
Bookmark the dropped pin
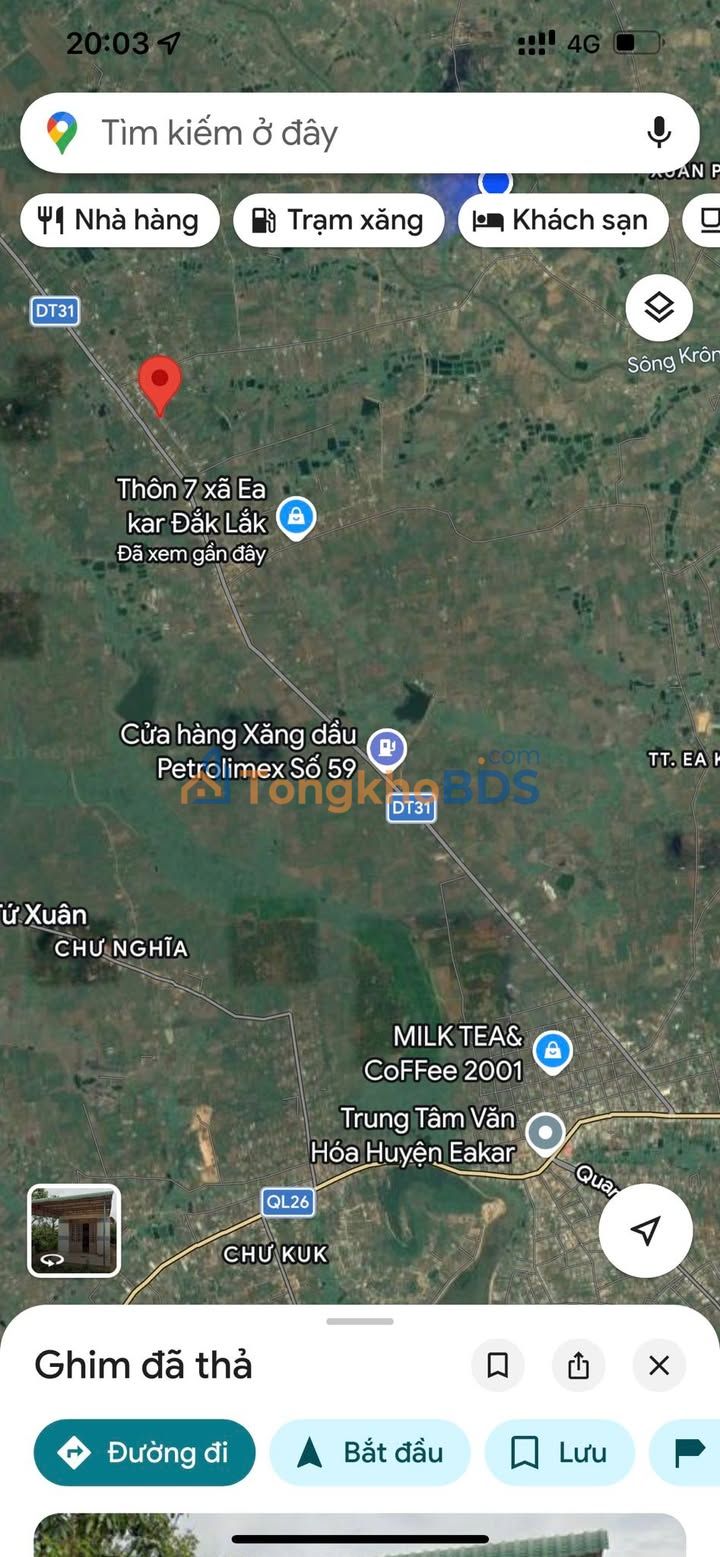(498, 1365)
